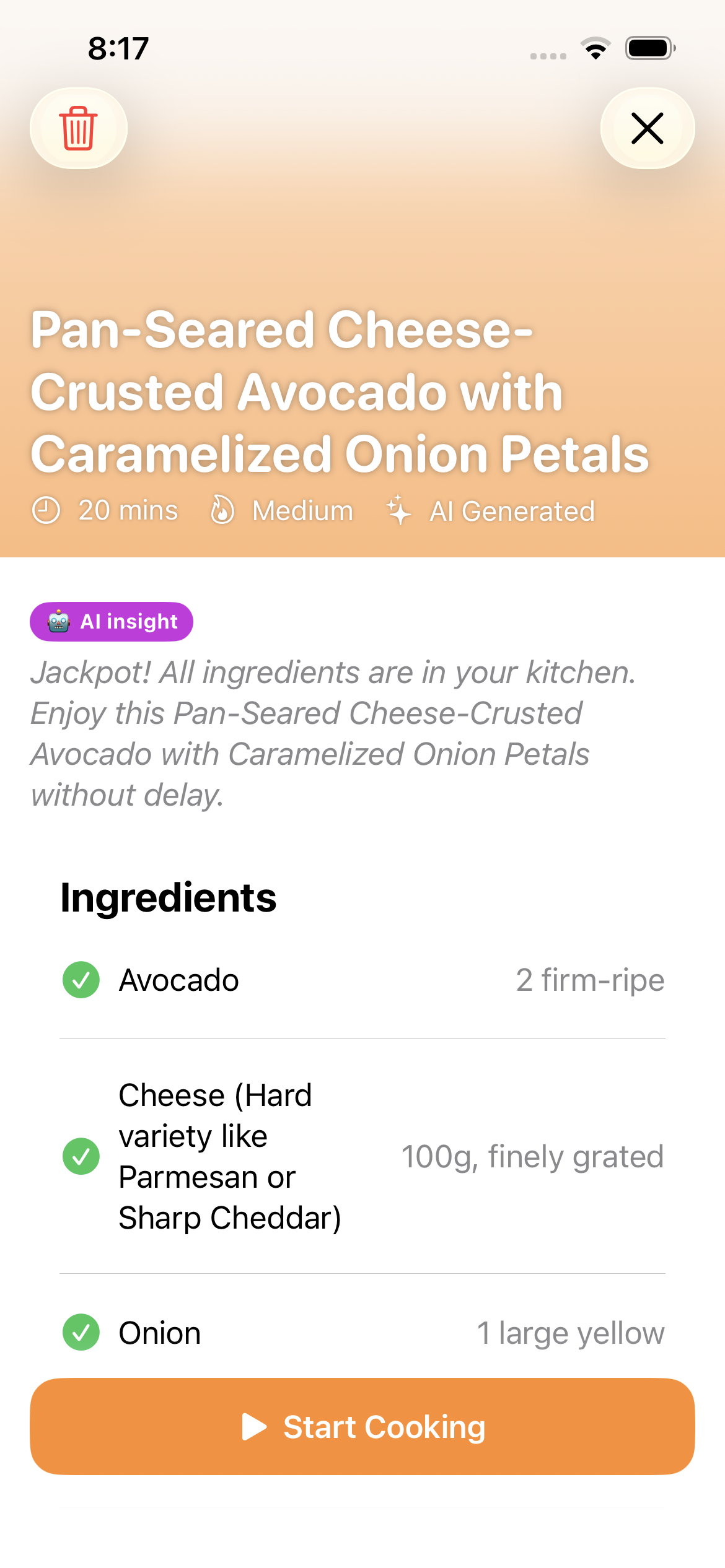Close the recipe detail view

648,128
